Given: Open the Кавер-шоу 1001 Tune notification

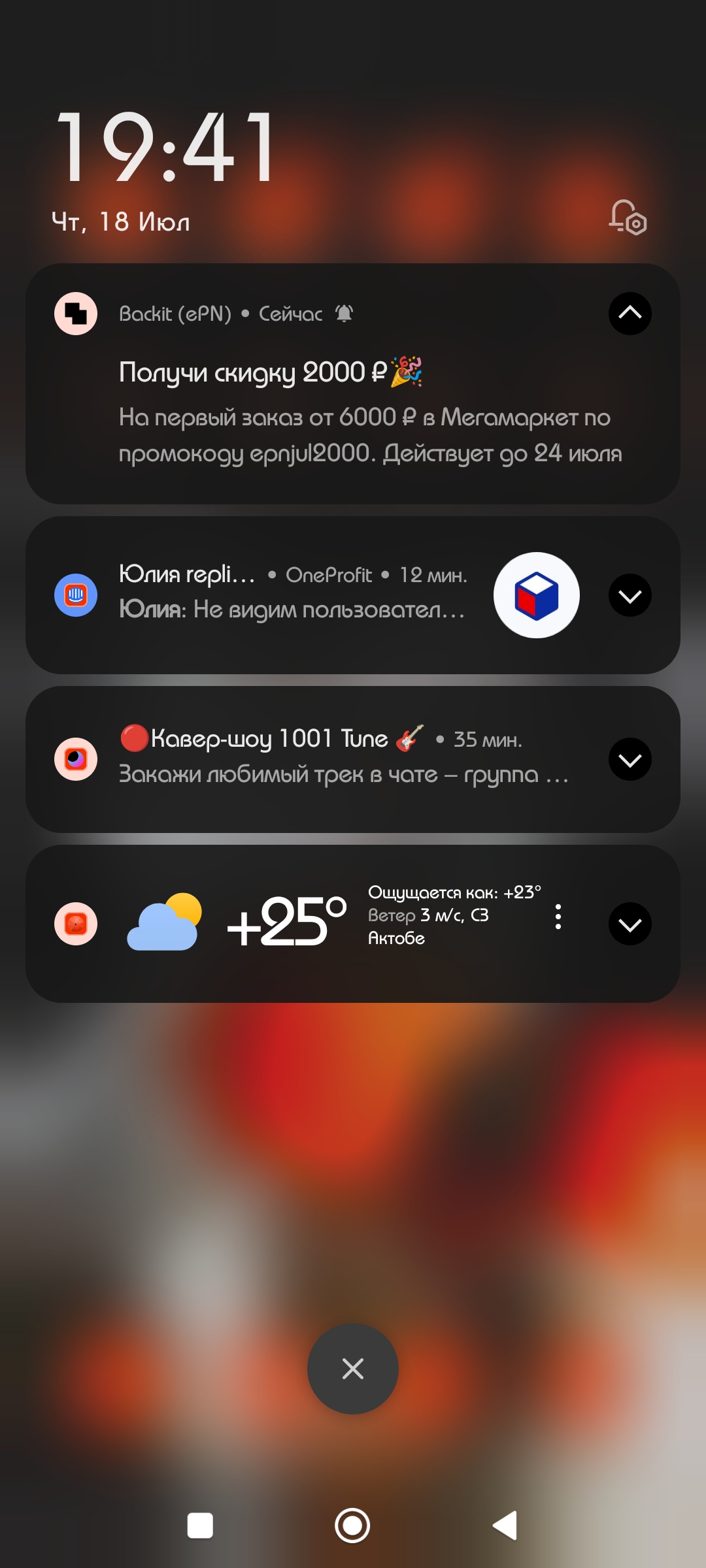Looking at the screenshot, I should tap(340, 758).
